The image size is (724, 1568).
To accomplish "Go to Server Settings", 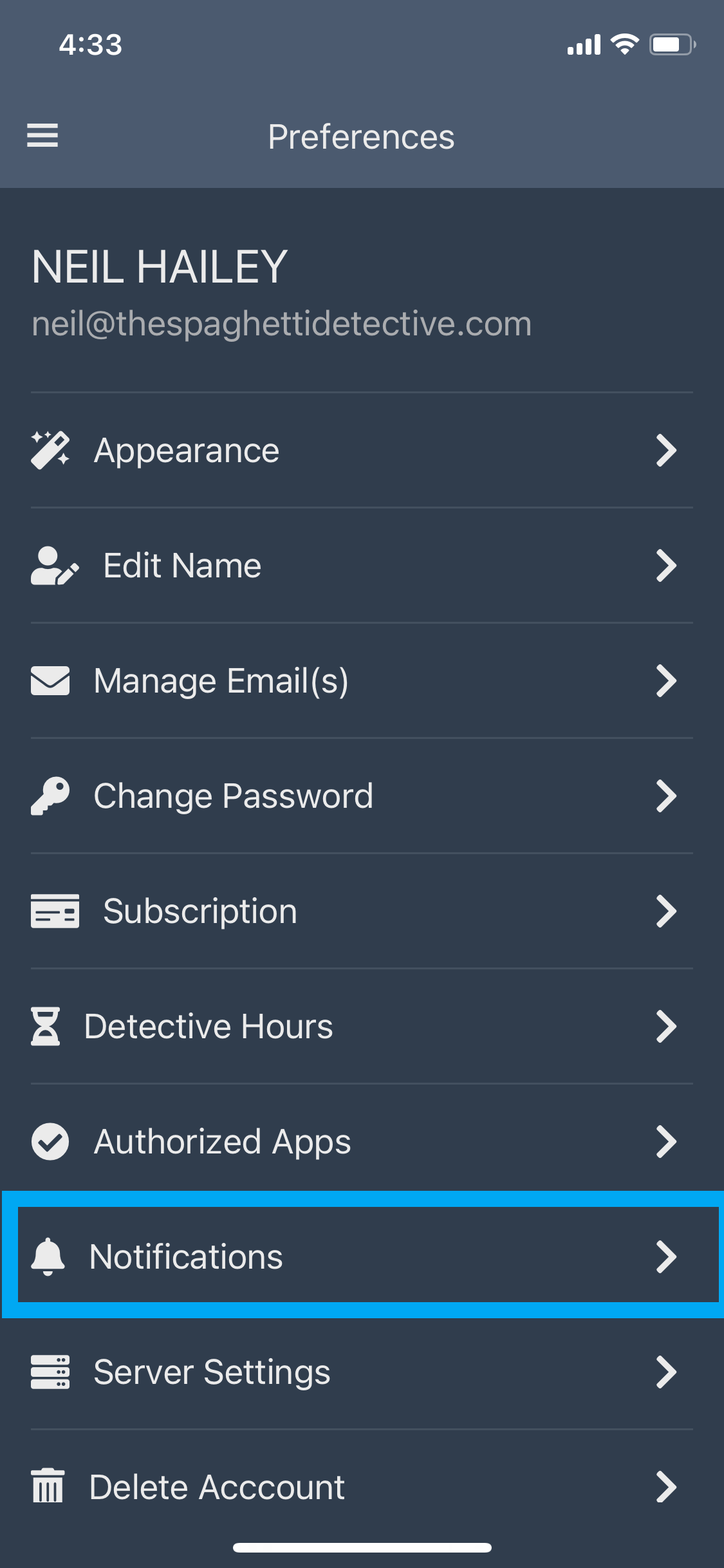I will 360,1372.
